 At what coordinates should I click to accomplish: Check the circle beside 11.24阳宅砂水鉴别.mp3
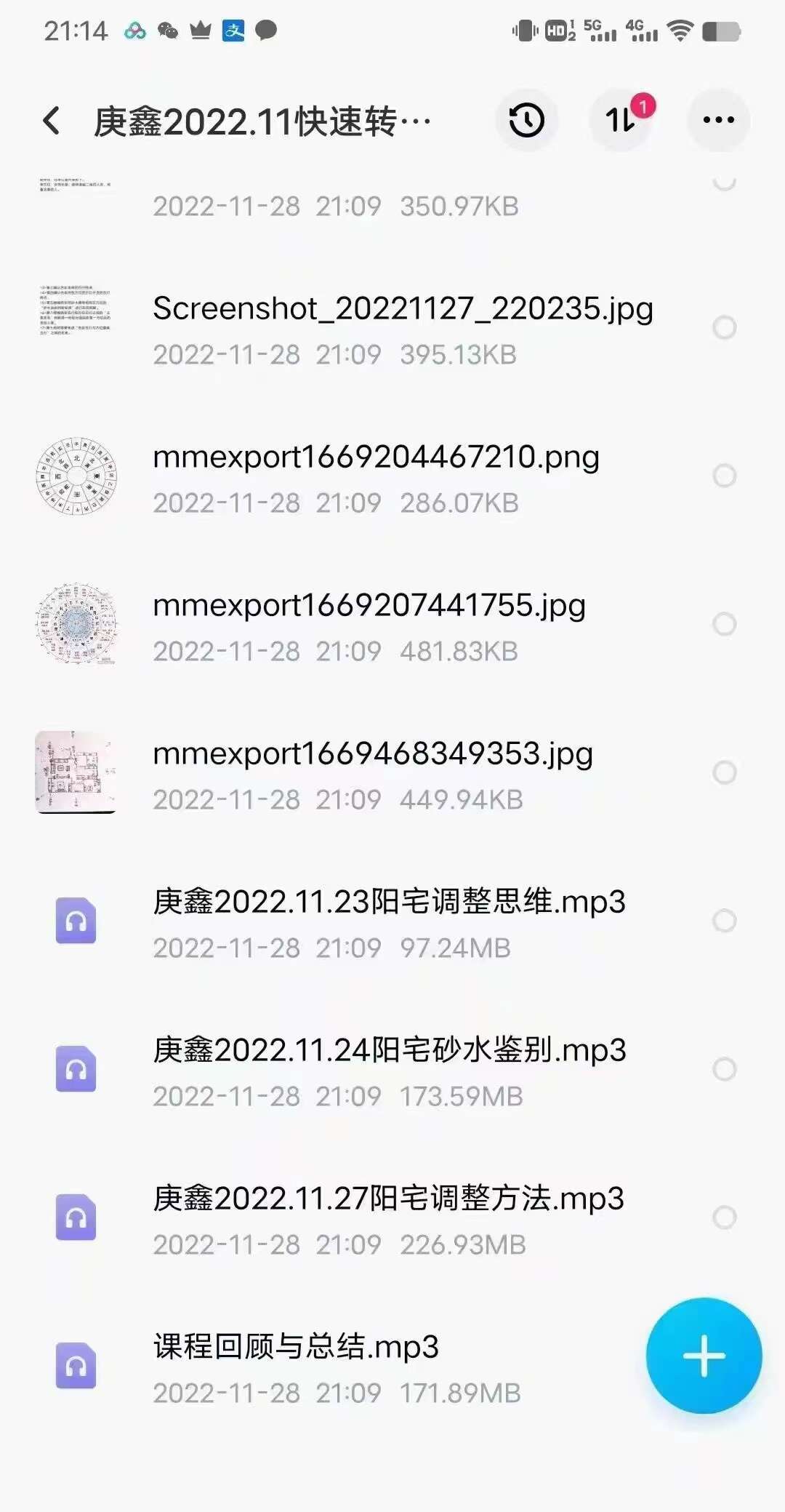[724, 1069]
